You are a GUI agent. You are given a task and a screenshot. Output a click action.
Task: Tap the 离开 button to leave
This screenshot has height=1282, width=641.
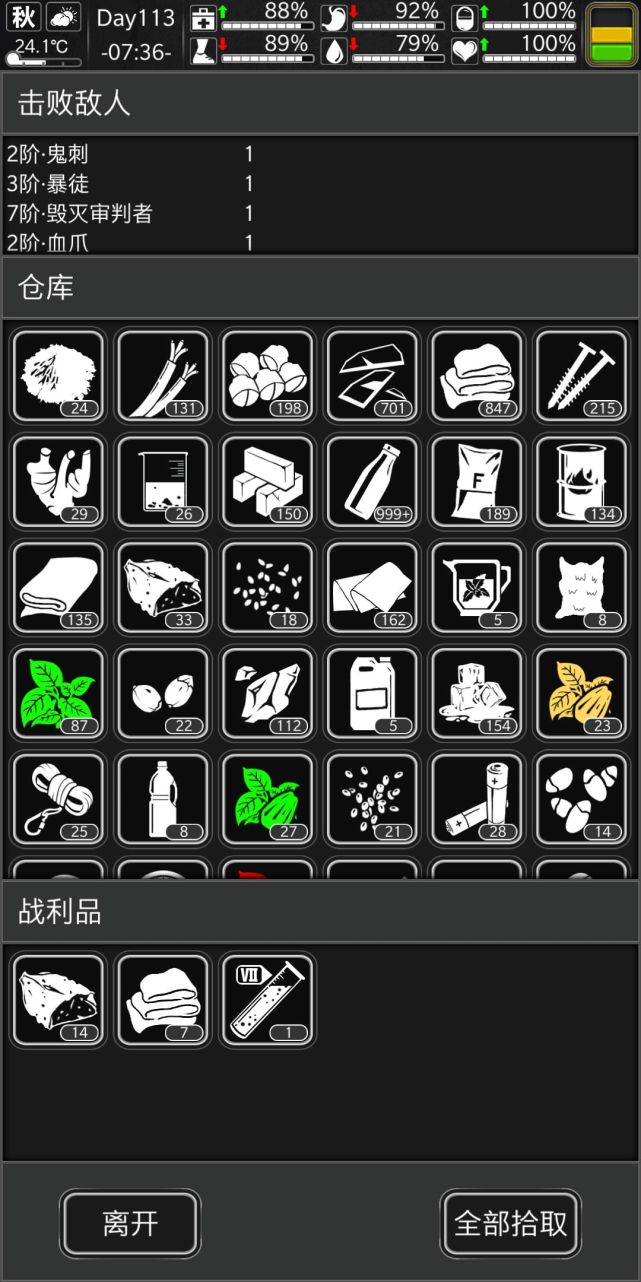[x=130, y=1223]
